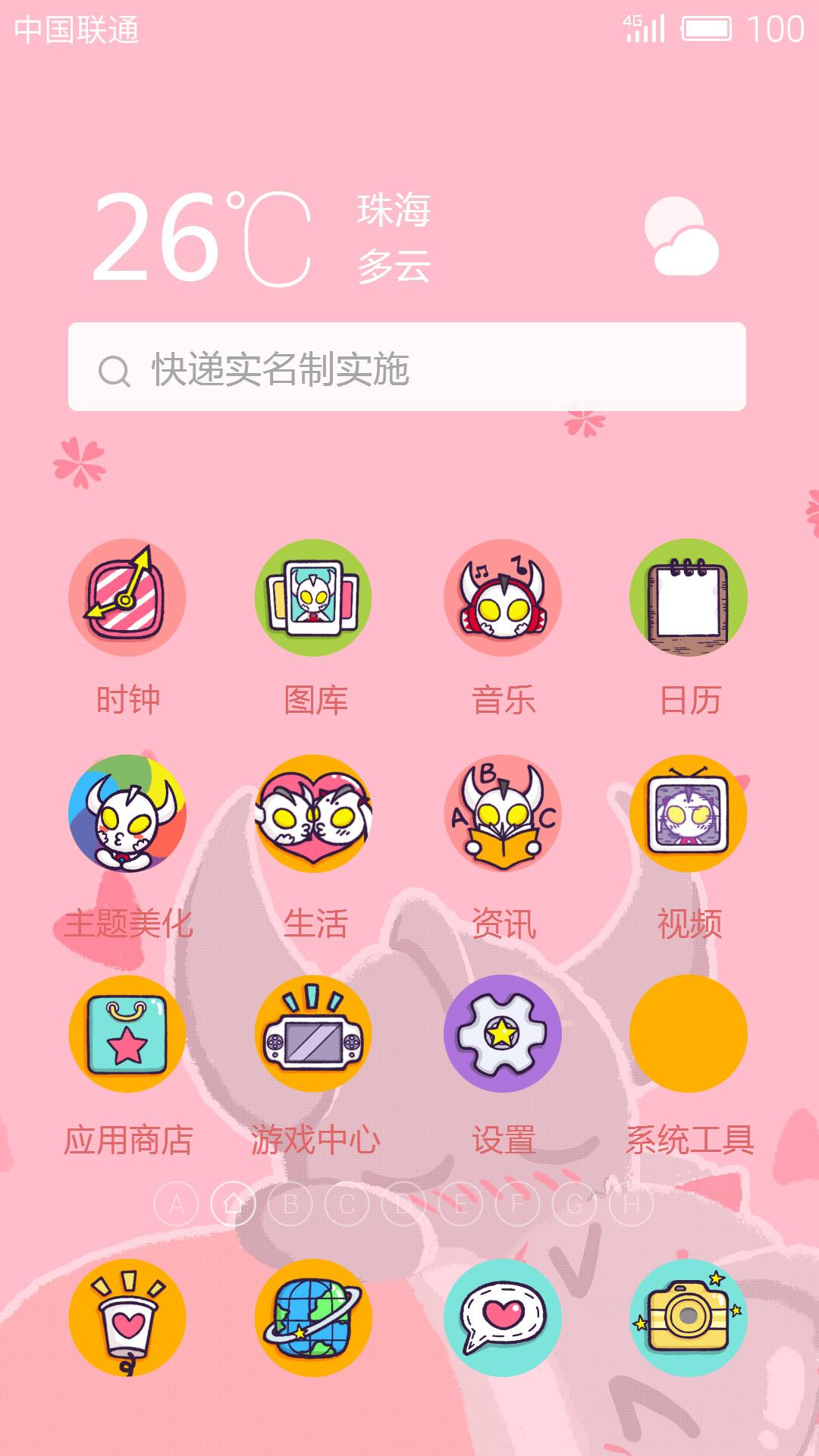Jump to page A indicator
Viewport: 819px width, 1456px height.
tap(177, 1204)
